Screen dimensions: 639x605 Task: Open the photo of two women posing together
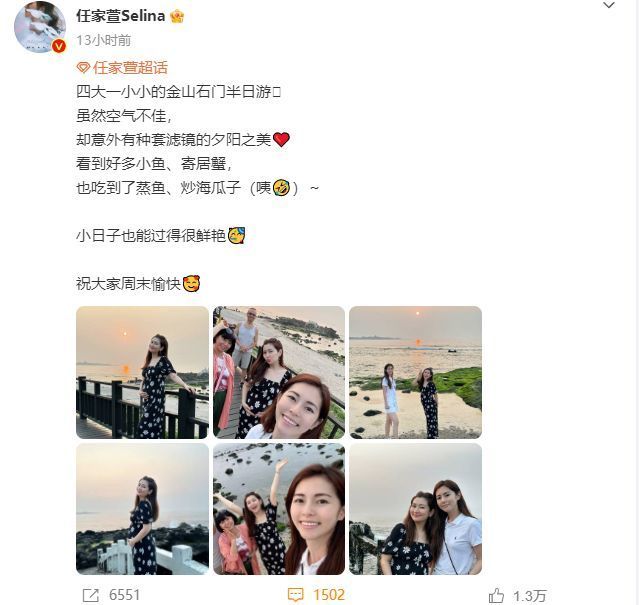tap(415, 508)
